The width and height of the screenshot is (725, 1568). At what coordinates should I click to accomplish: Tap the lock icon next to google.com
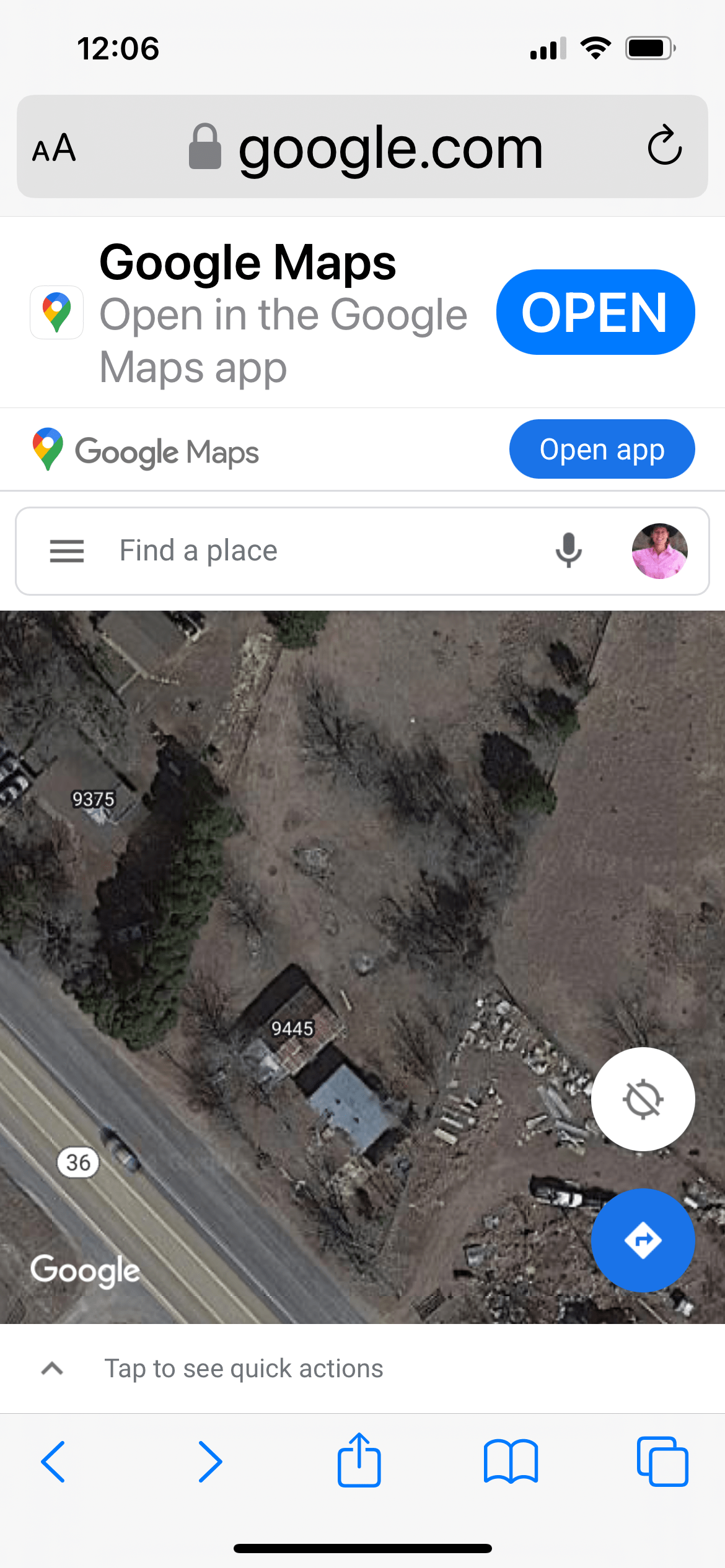(204, 147)
